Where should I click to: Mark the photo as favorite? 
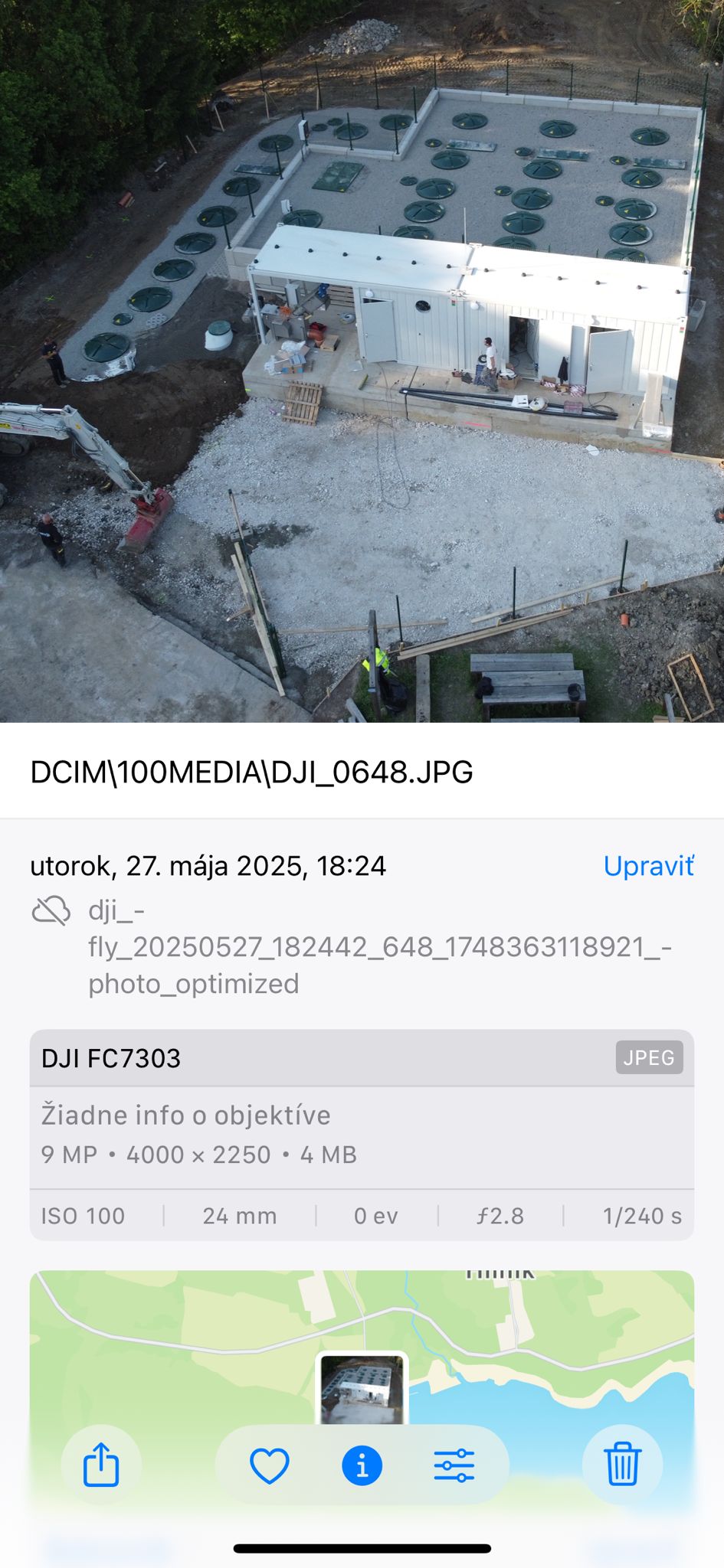coord(270,1465)
